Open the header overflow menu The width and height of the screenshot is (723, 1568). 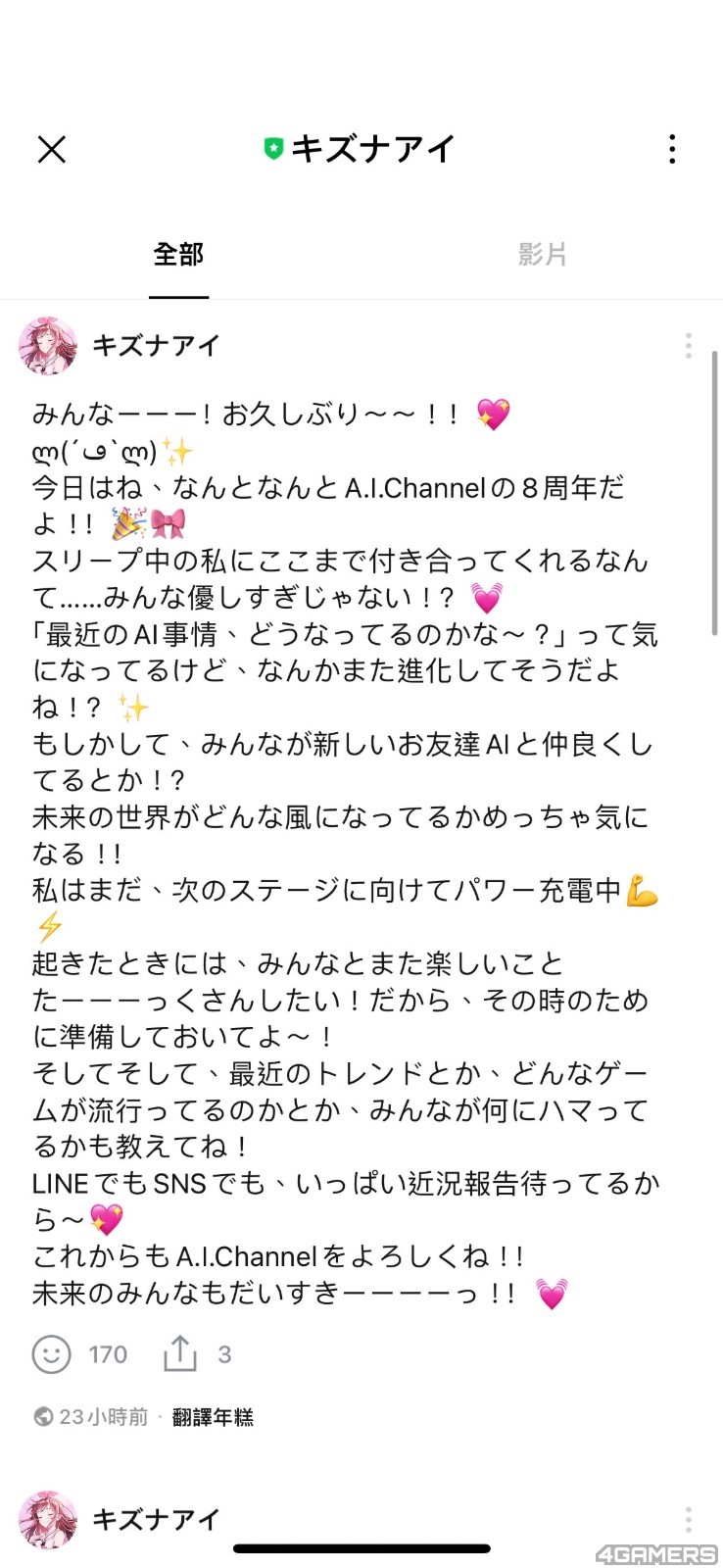pyautogui.click(x=671, y=149)
